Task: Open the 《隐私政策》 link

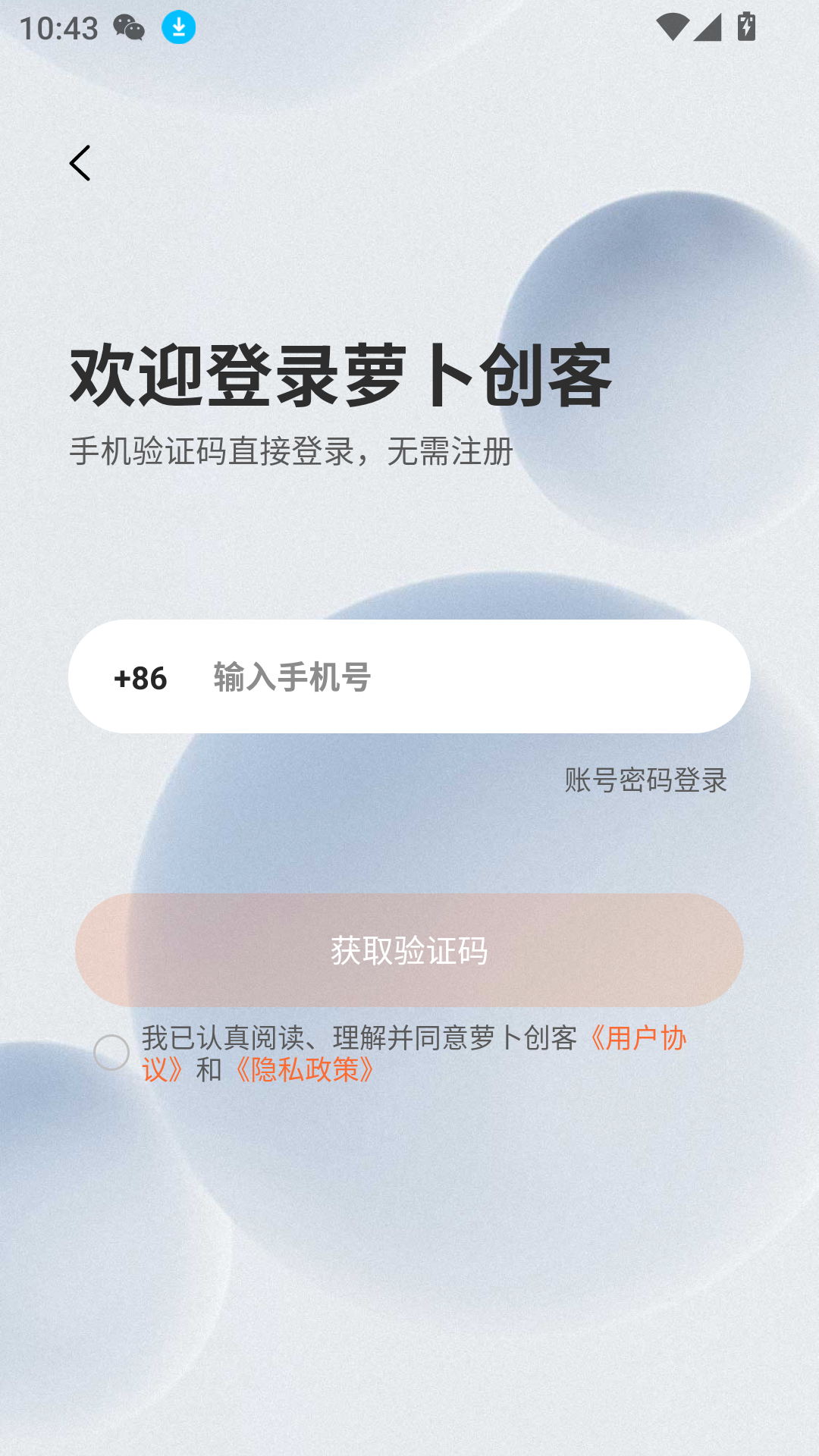Action: 303,1070
